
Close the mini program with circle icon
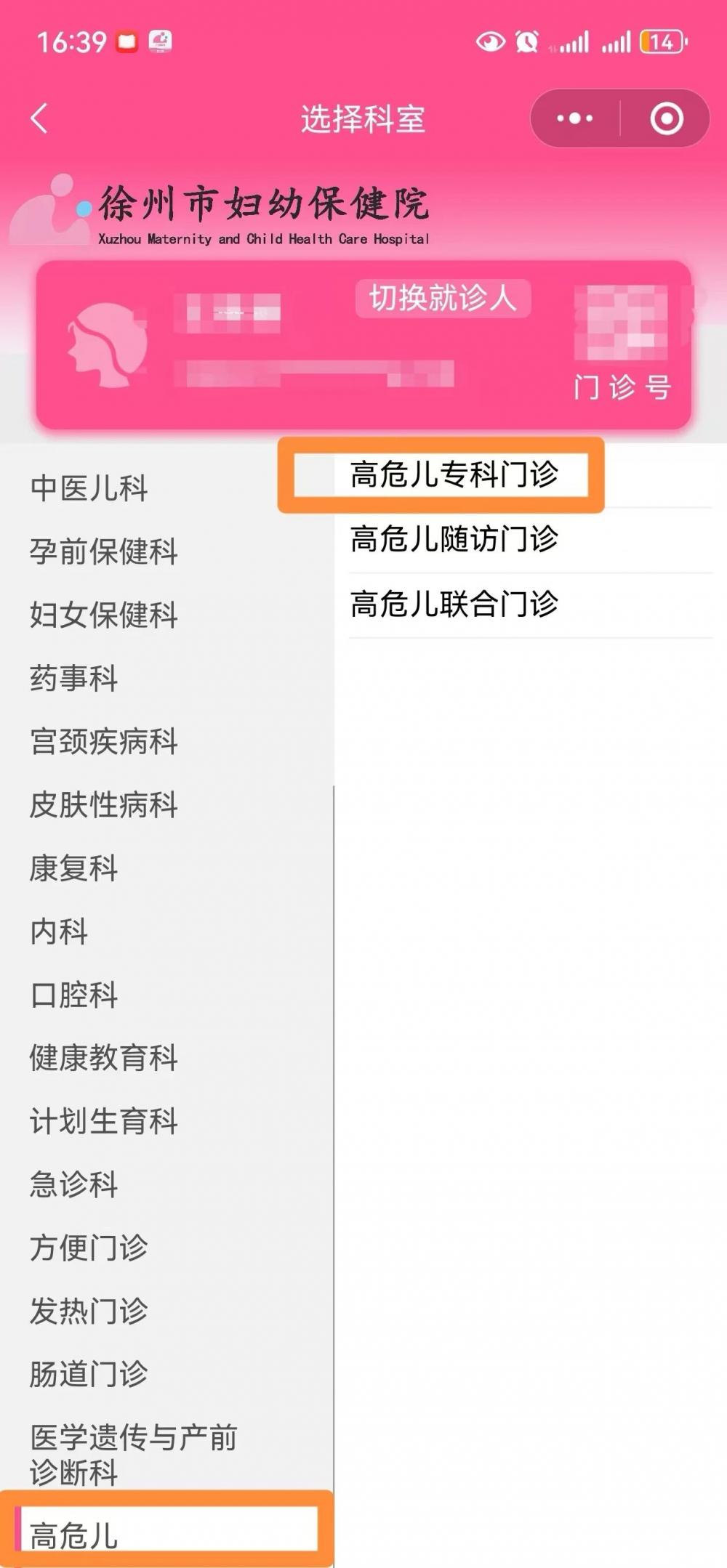tap(666, 118)
